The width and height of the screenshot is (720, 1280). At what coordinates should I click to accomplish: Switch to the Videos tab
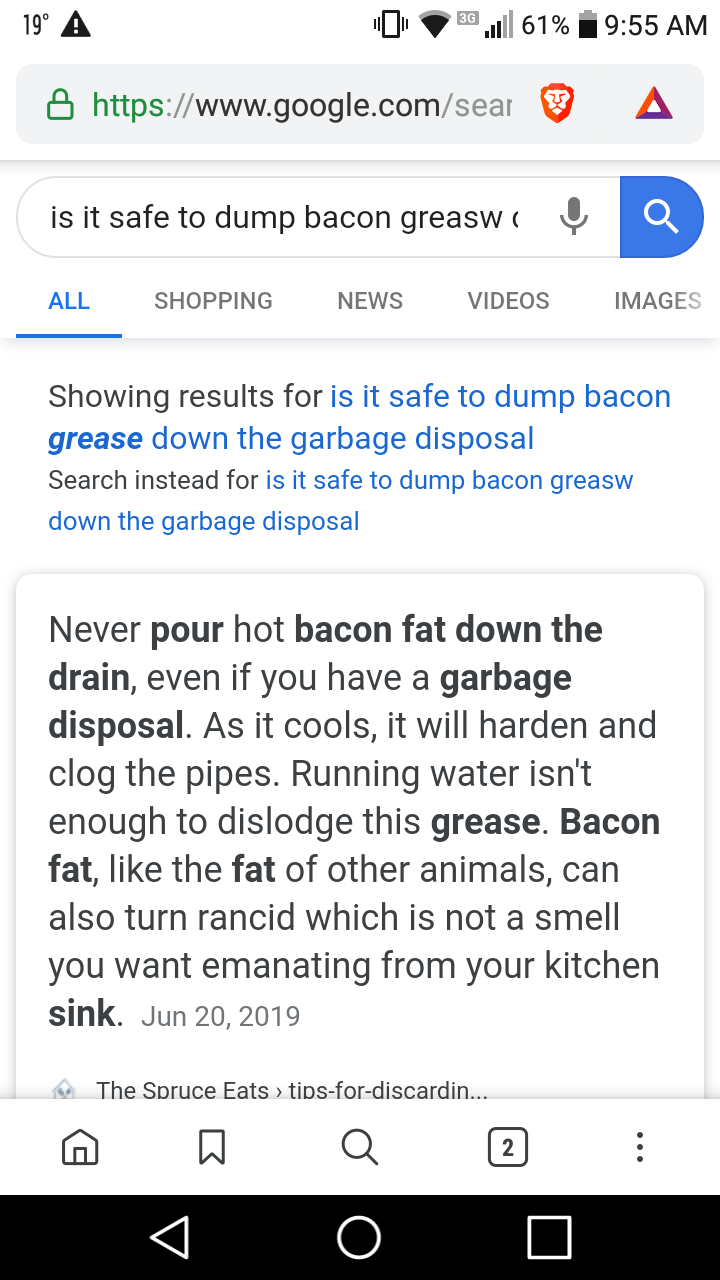[508, 301]
